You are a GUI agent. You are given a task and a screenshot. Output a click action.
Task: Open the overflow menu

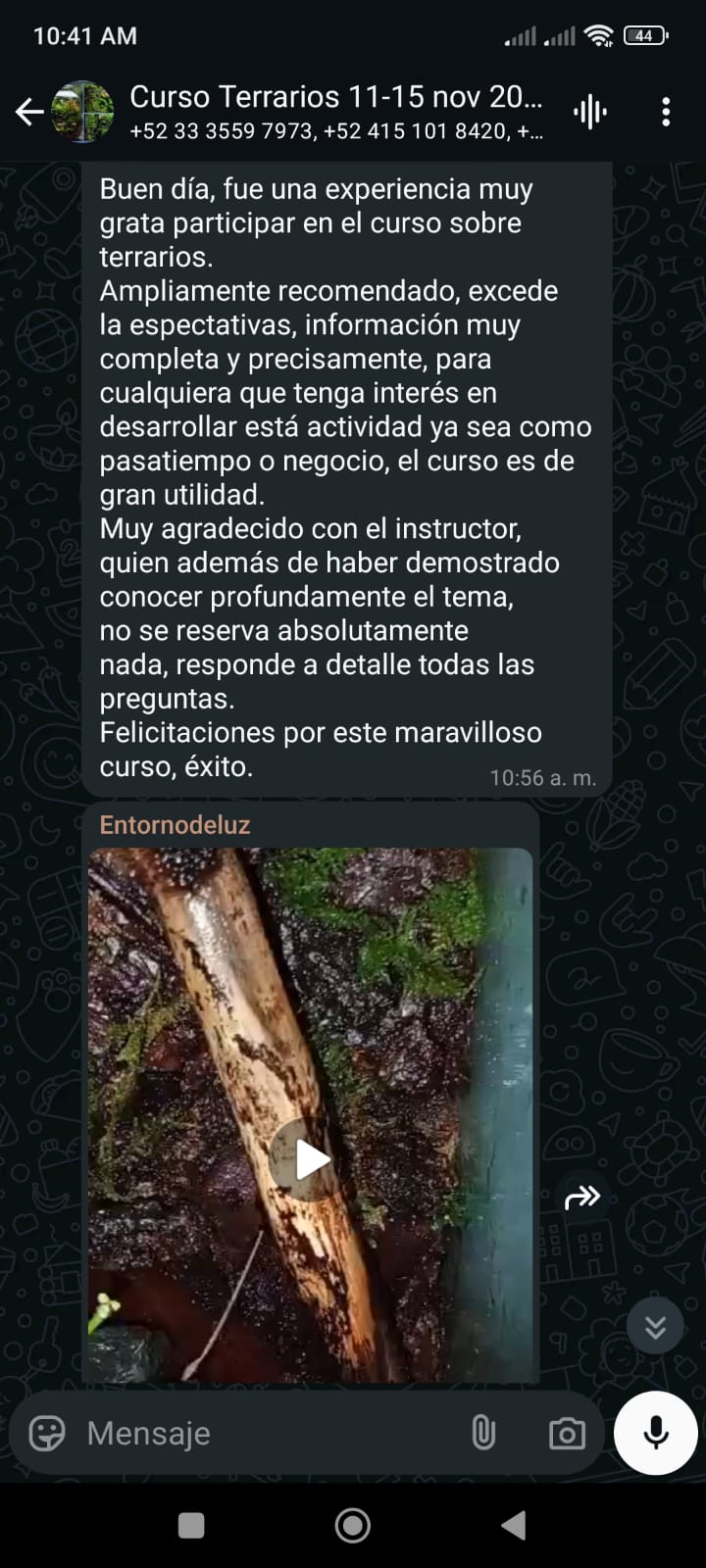click(666, 113)
